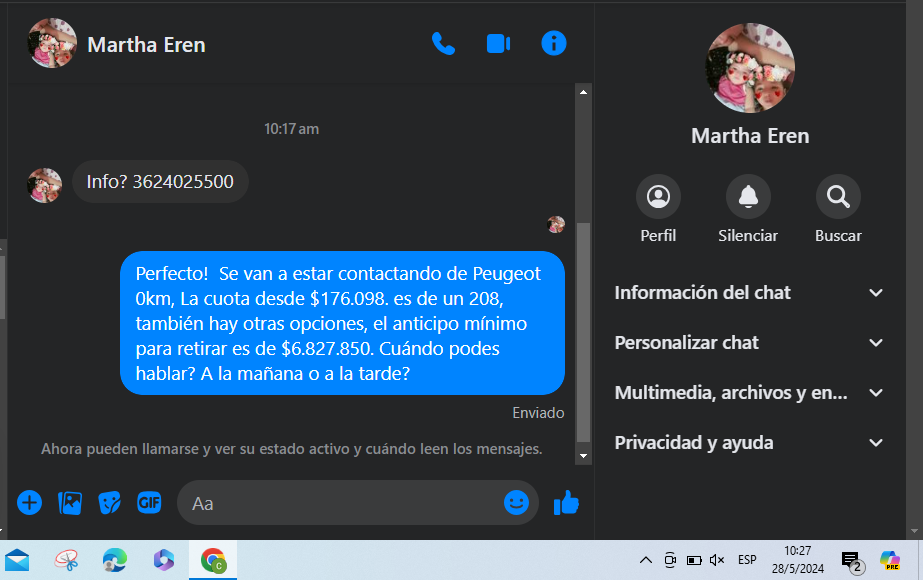Attach a photo or file

click(70, 503)
